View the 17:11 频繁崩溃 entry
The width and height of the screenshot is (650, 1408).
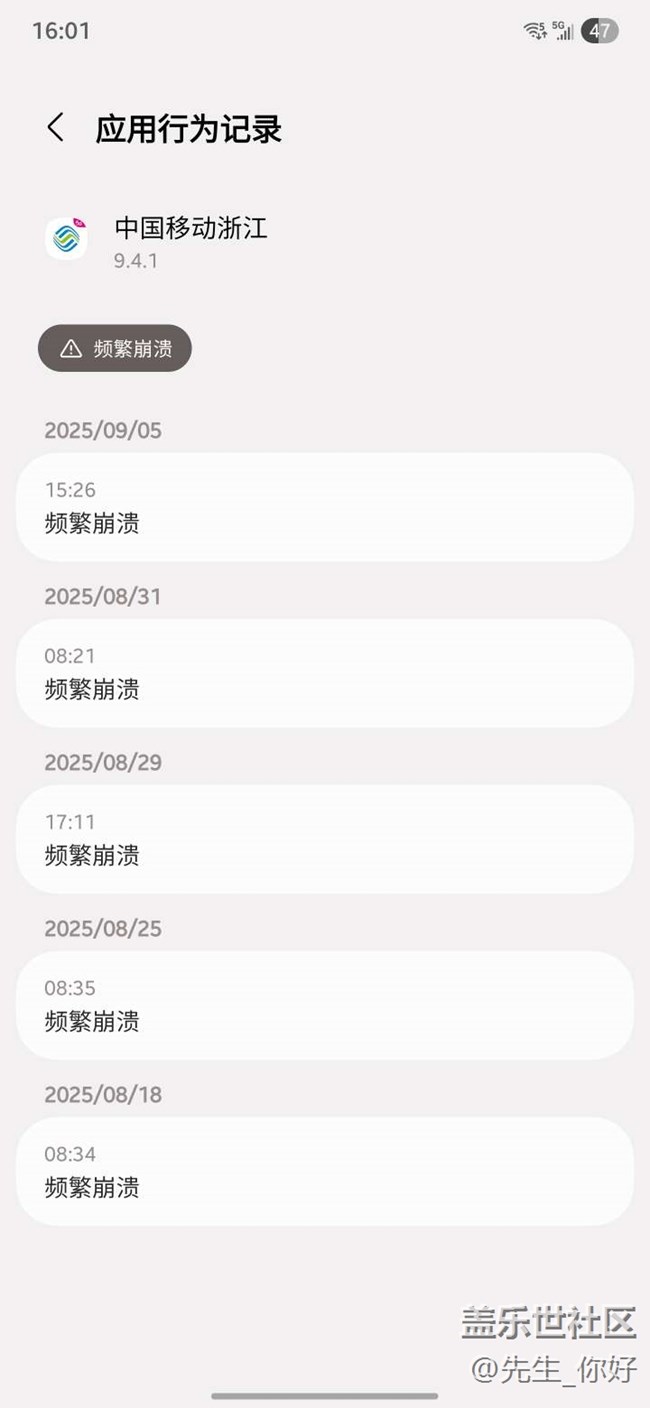click(325, 839)
